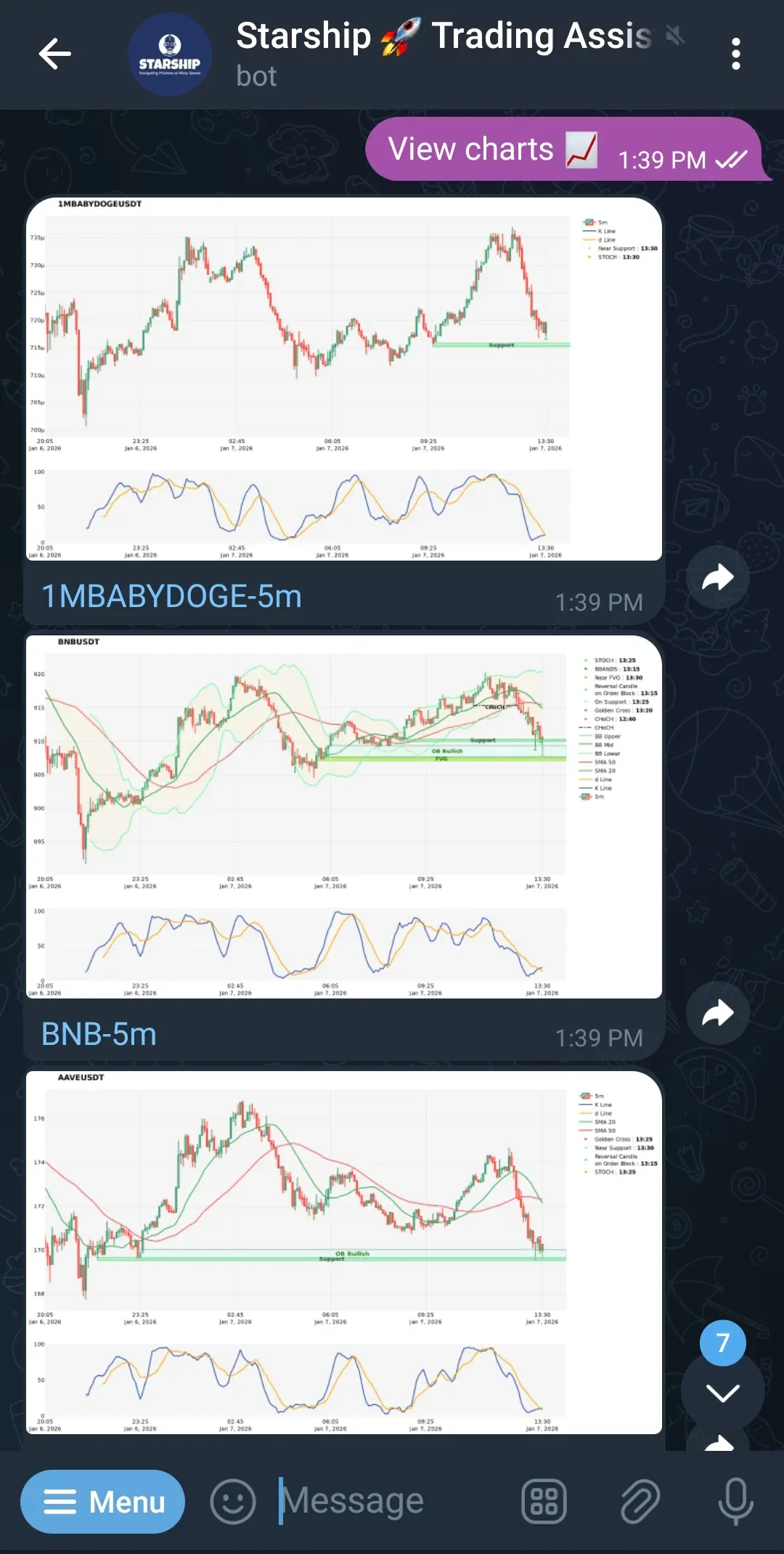784x1554 pixels.
Task: Open the AAVEUSDT chart image
Action: [343, 1252]
